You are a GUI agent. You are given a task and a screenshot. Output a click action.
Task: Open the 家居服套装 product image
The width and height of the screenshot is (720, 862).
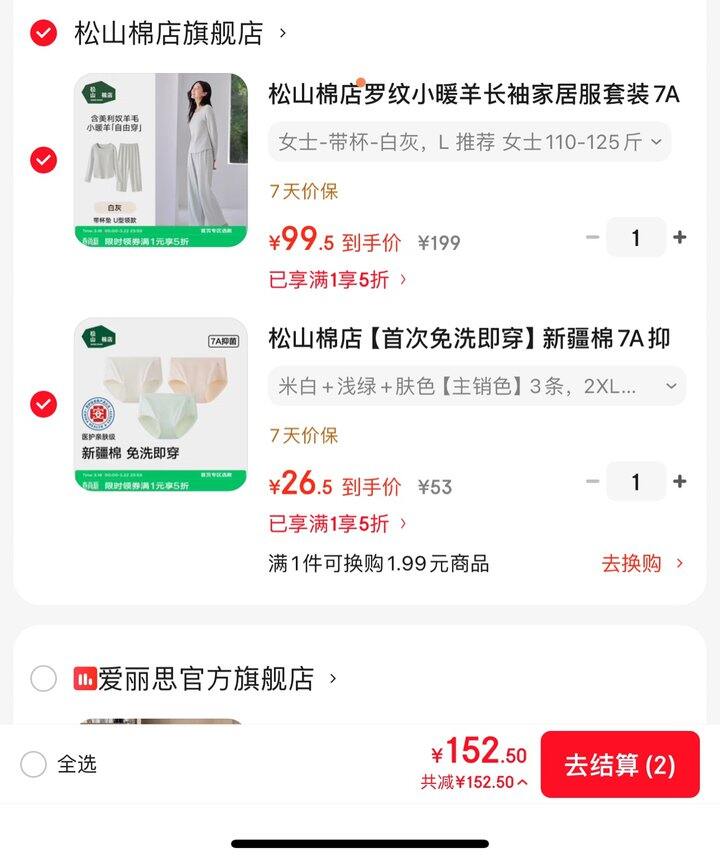click(161, 160)
